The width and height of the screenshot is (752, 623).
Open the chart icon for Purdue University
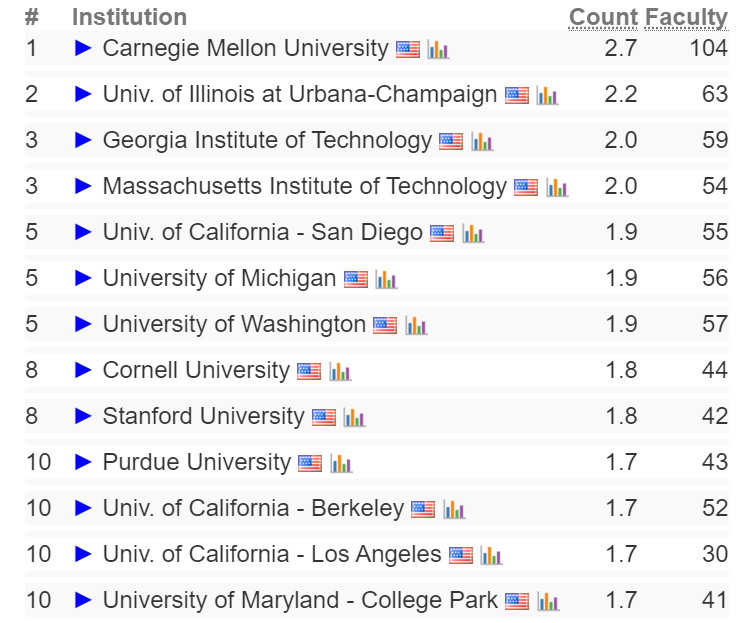pyautogui.click(x=341, y=463)
